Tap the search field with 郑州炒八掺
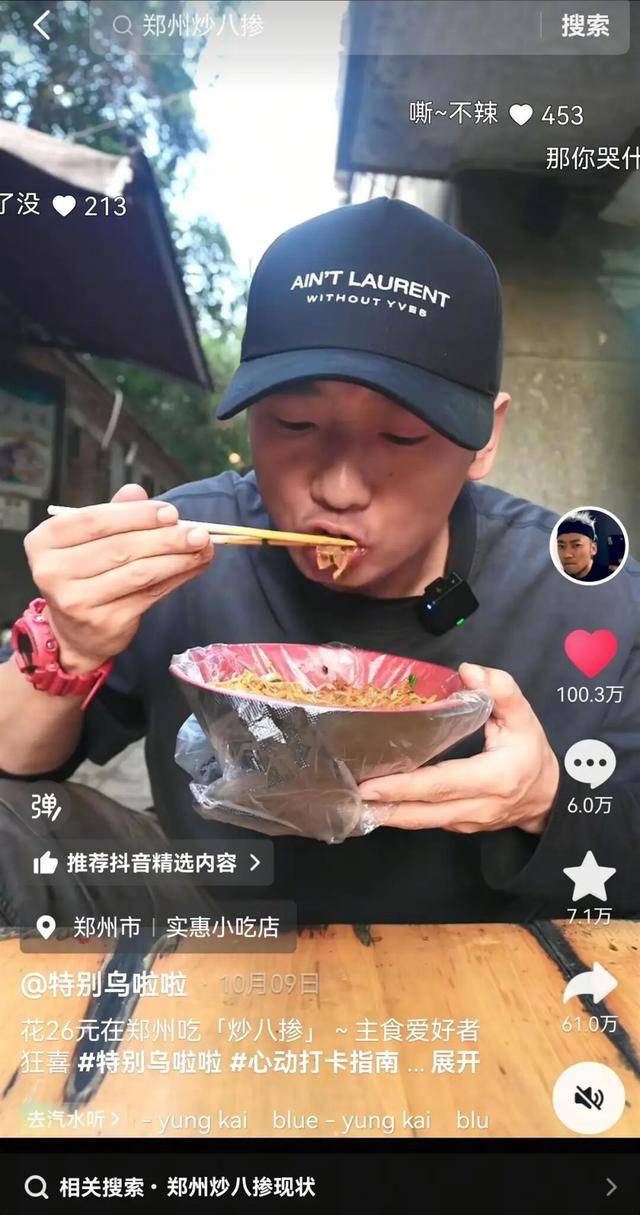The image size is (640, 1215). tap(320, 26)
